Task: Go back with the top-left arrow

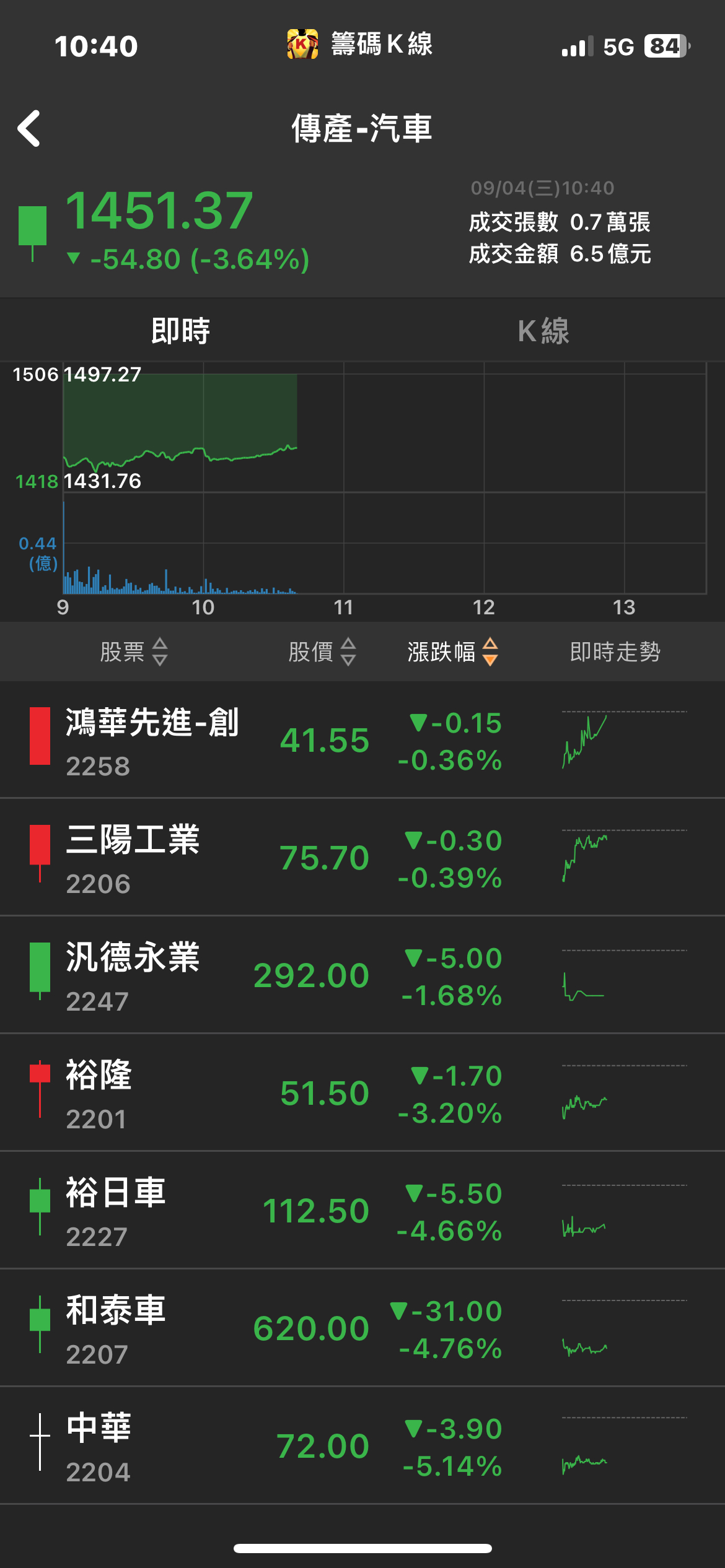Action: (x=29, y=129)
